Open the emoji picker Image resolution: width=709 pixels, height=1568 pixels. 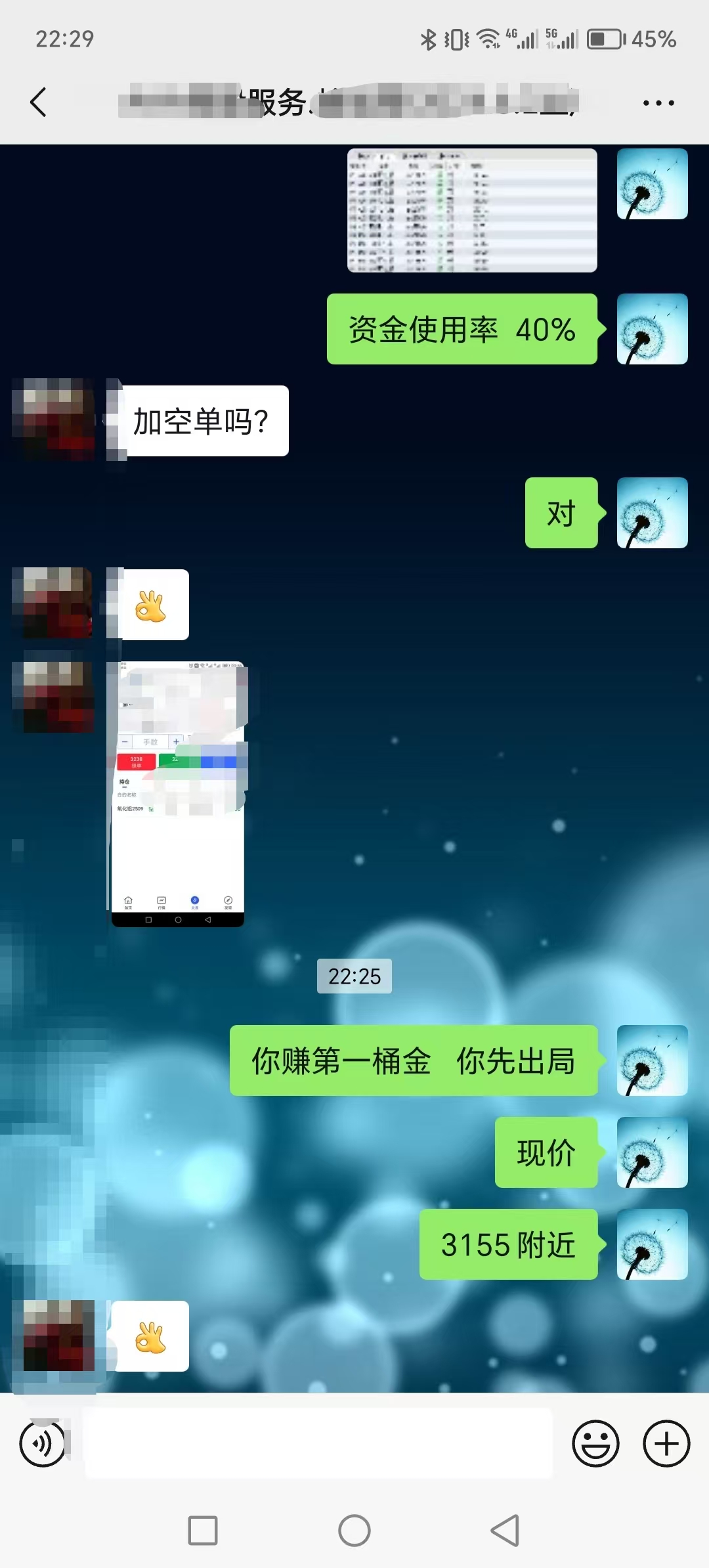click(x=595, y=1444)
